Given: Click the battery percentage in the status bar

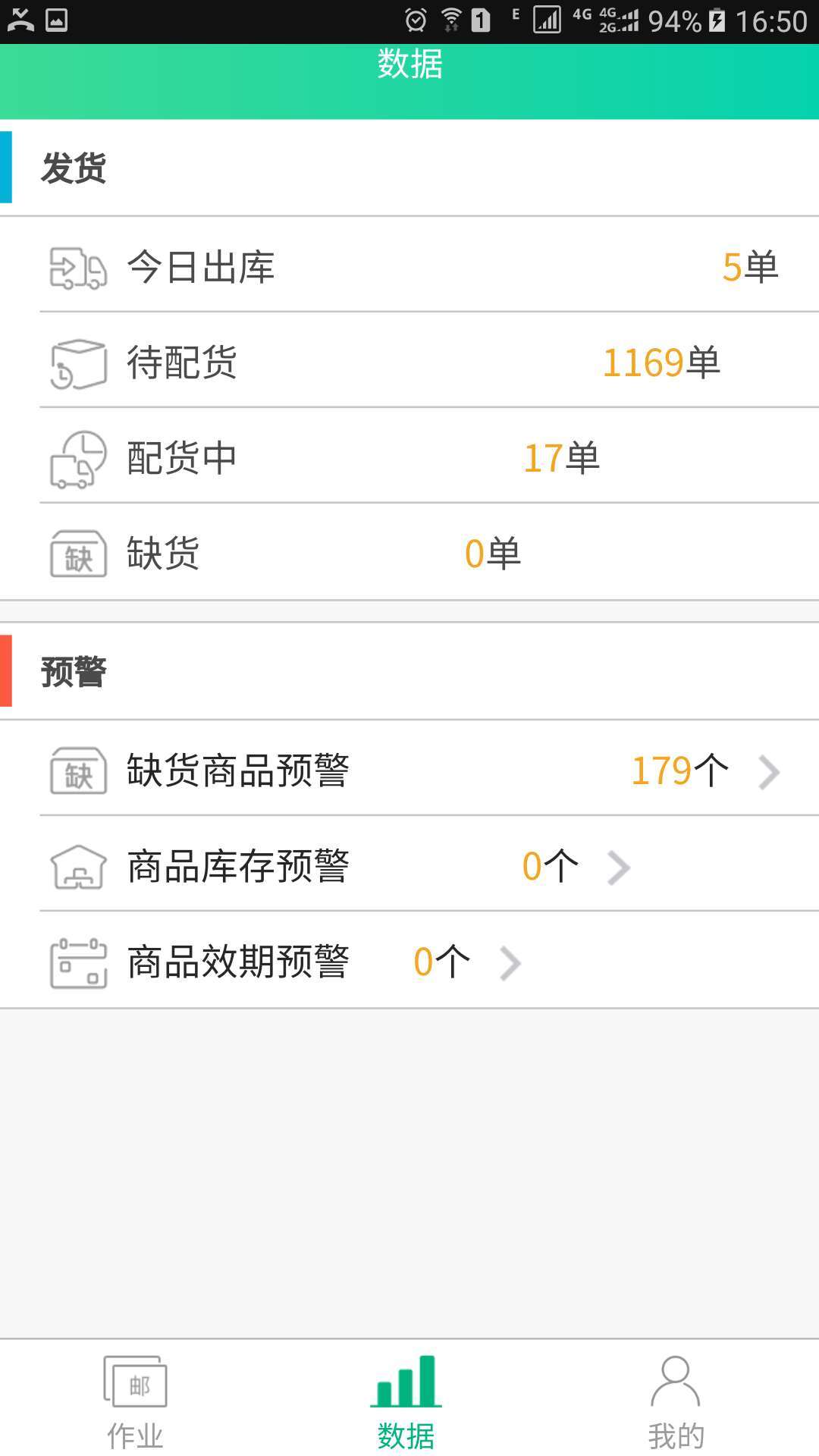Looking at the screenshot, I should pos(673,20).
